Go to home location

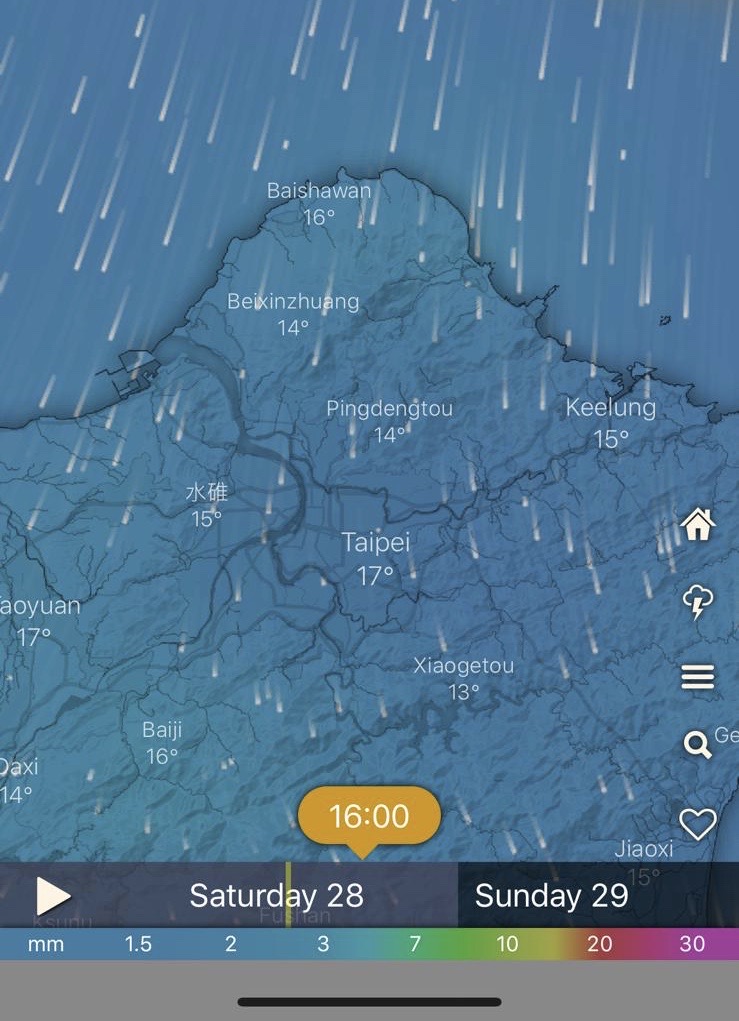click(x=697, y=524)
